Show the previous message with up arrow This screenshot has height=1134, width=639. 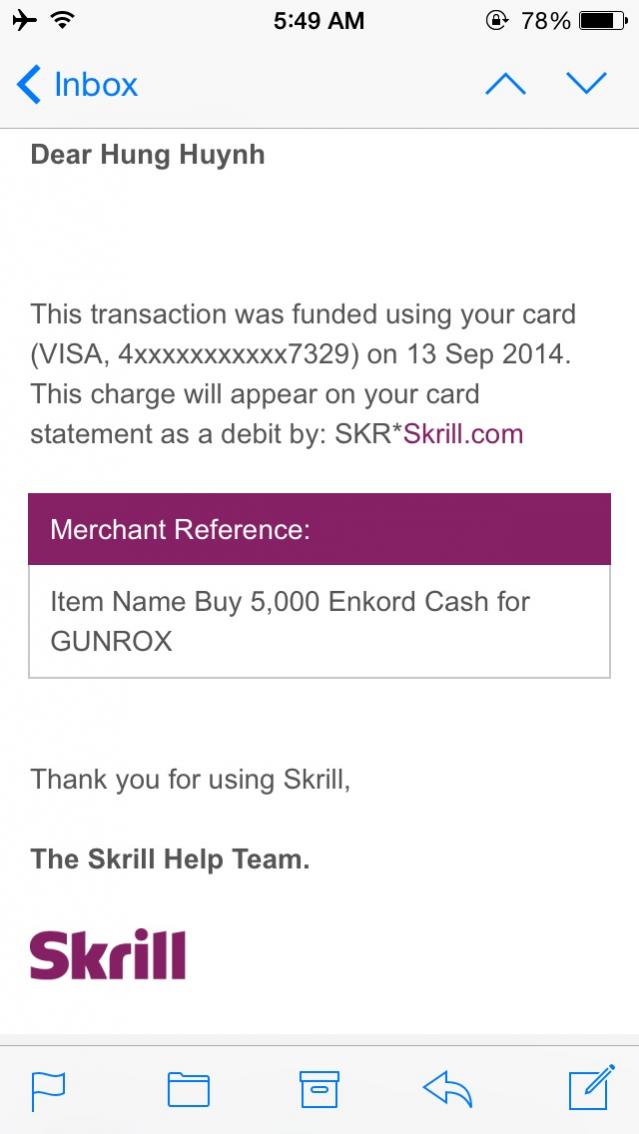coord(505,85)
